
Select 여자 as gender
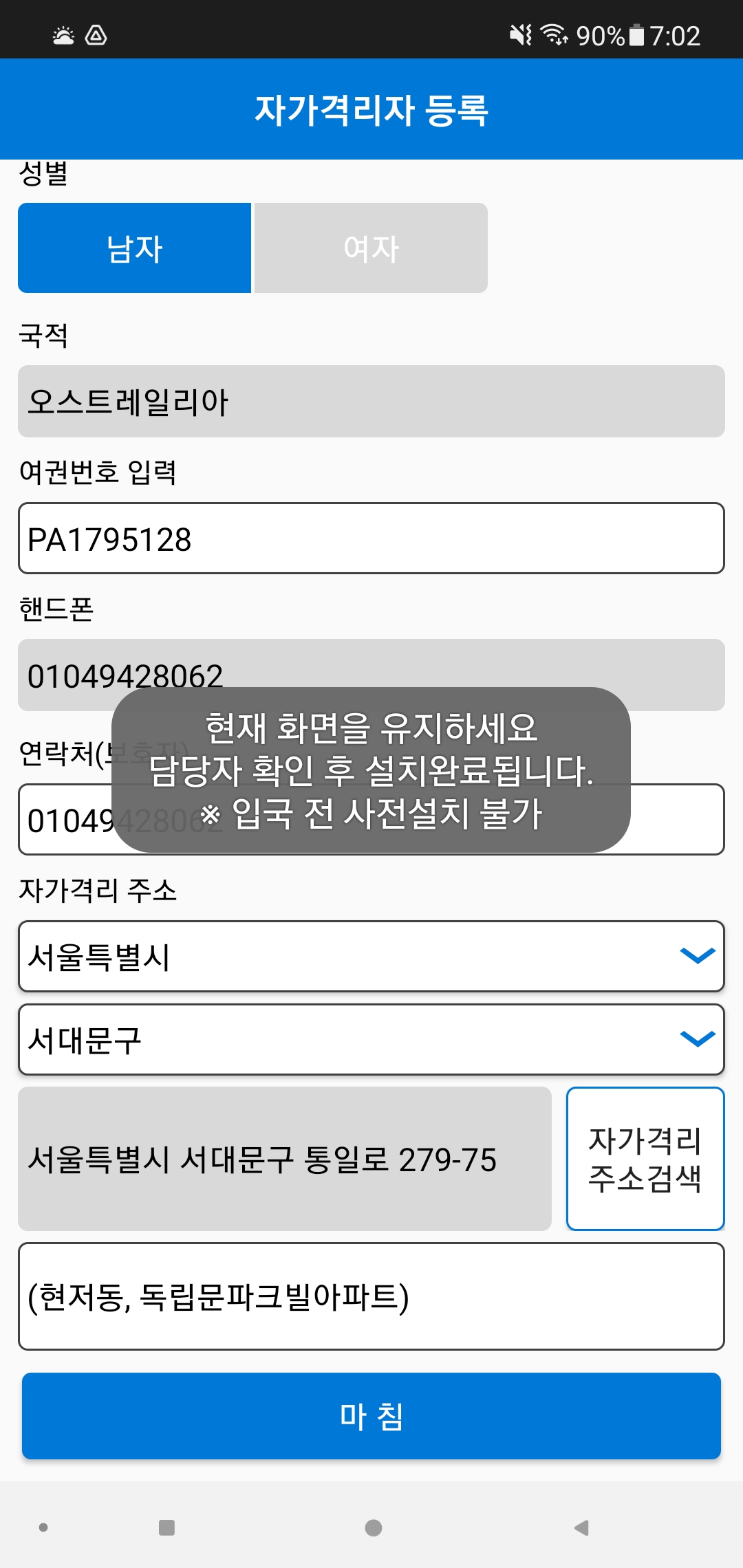tap(371, 248)
